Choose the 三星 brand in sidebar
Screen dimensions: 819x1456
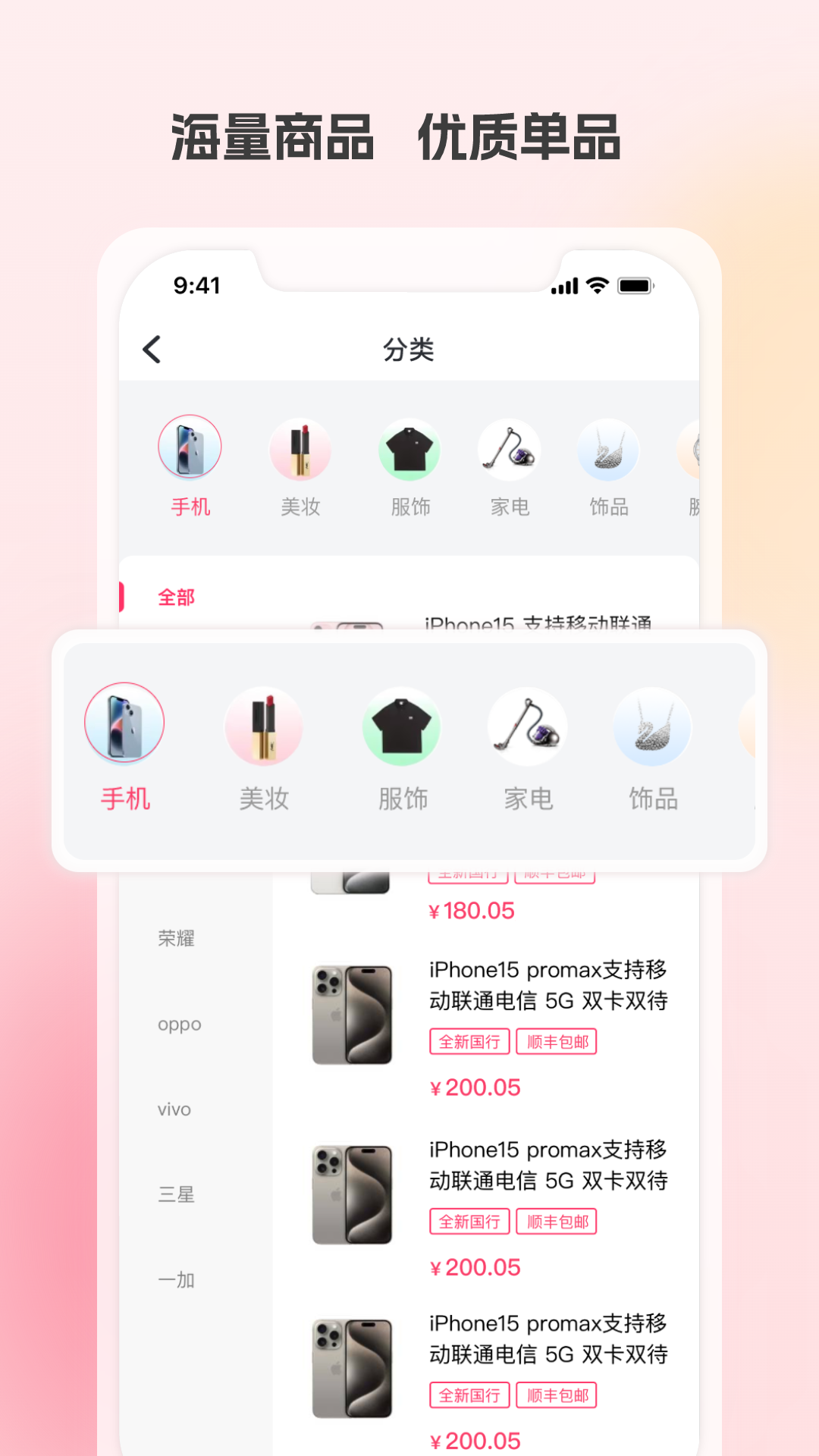(177, 1194)
